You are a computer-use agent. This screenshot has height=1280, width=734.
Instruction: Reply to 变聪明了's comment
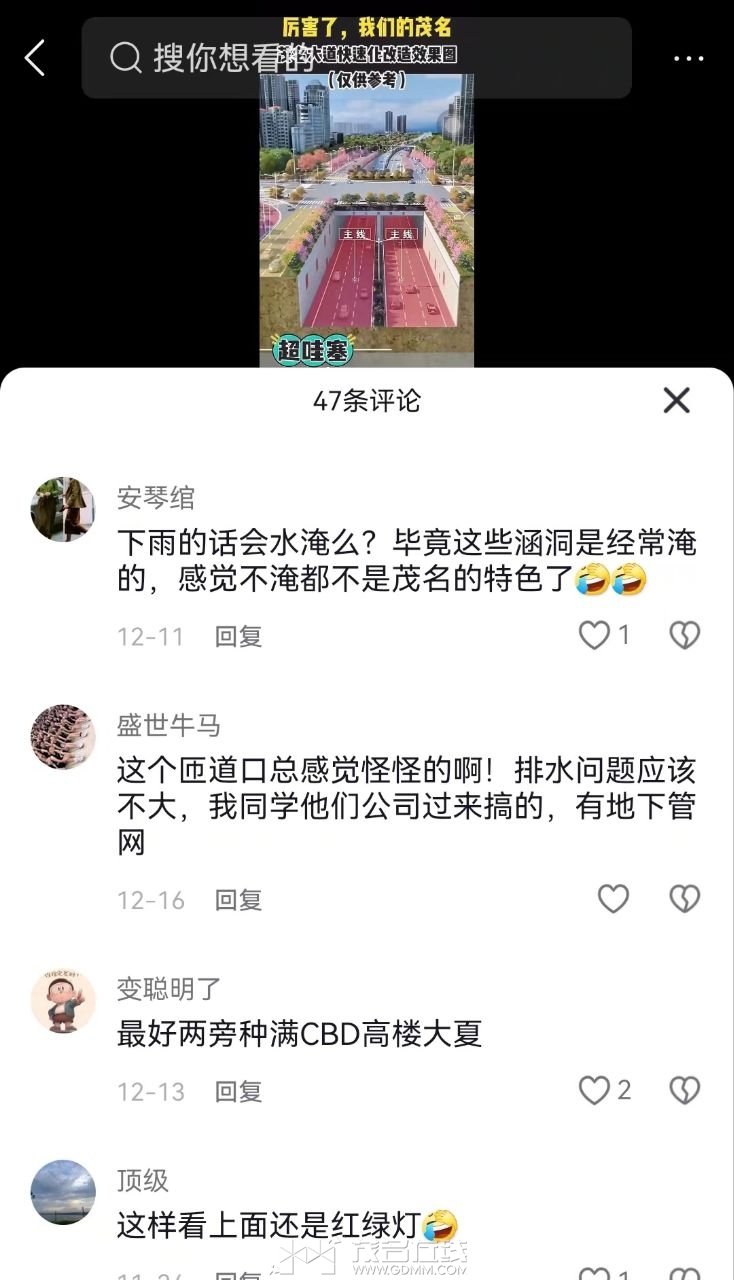coord(238,1092)
